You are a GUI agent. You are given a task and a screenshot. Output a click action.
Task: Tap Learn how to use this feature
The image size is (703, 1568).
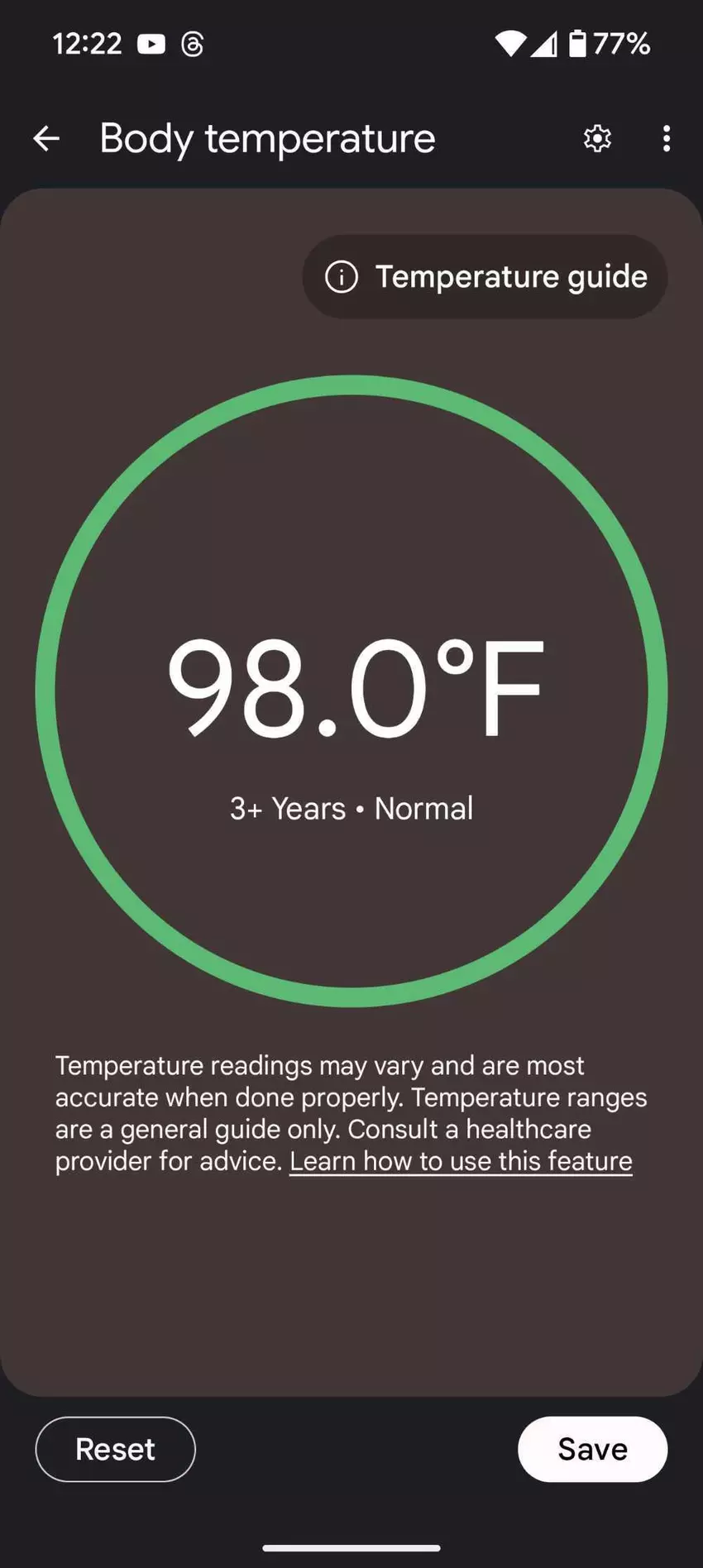(x=461, y=1161)
